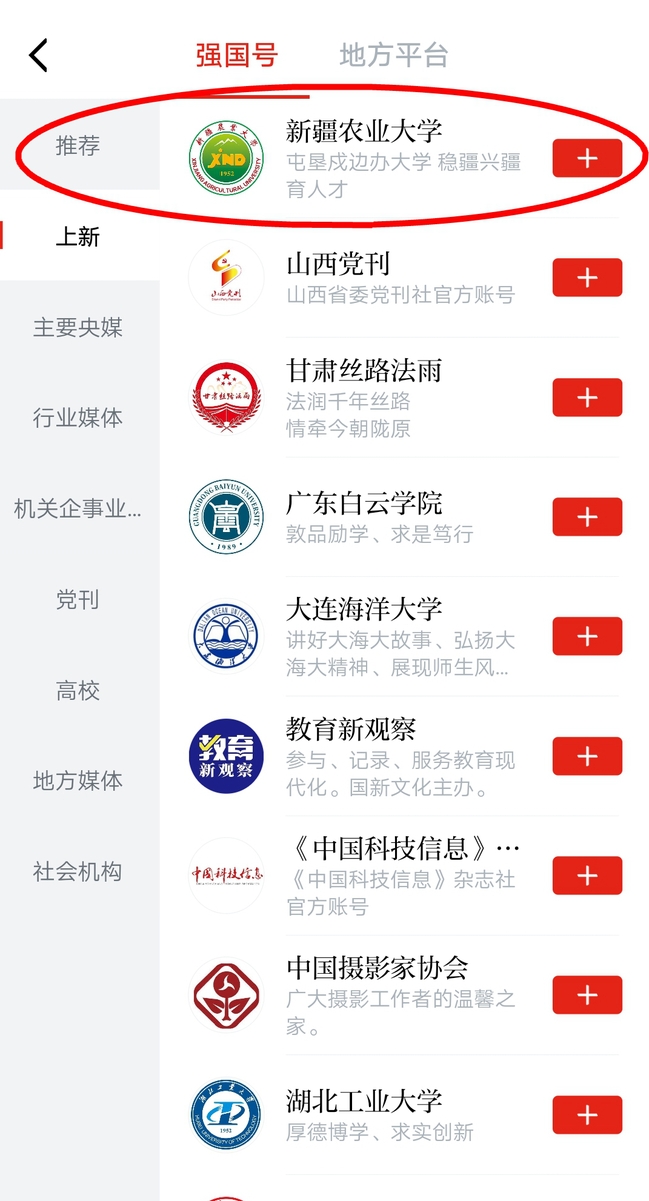Follow 山西党刊 using its plus button
This screenshot has width=649, height=1201.
(x=587, y=278)
